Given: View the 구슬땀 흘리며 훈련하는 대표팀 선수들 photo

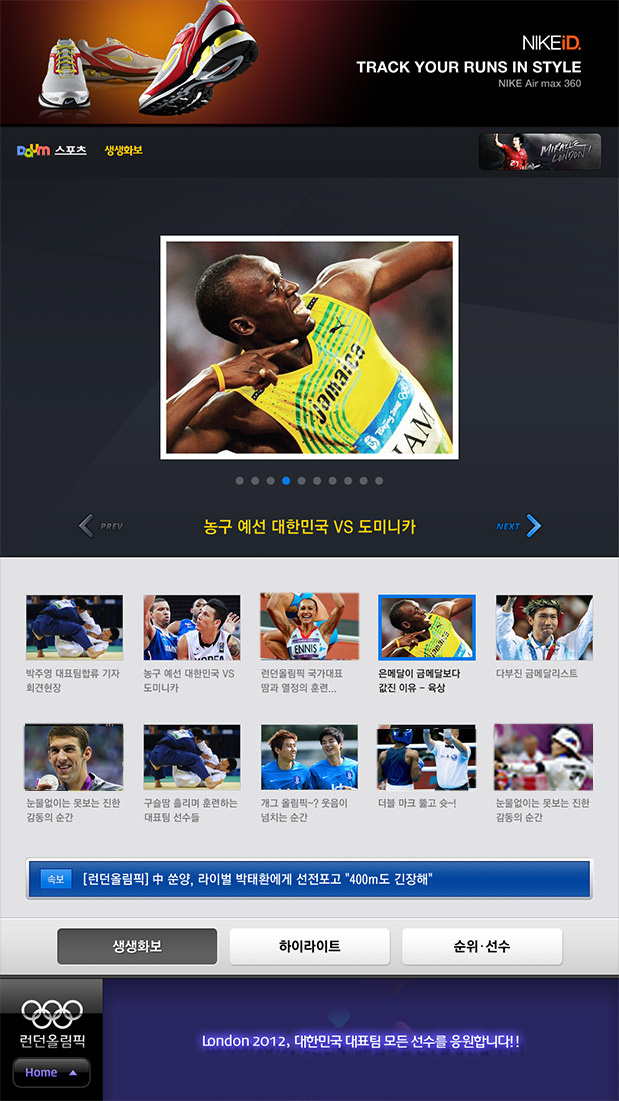Looking at the screenshot, I should [x=191, y=757].
